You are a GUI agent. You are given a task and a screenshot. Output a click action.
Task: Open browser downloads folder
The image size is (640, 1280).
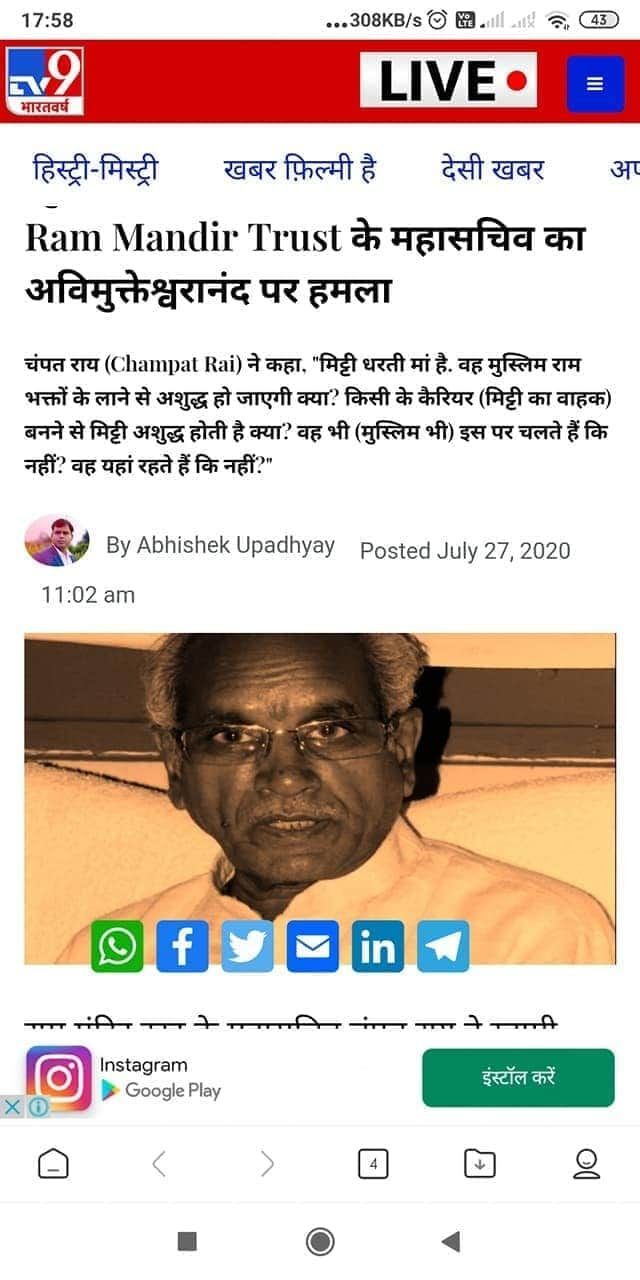coord(479,1164)
